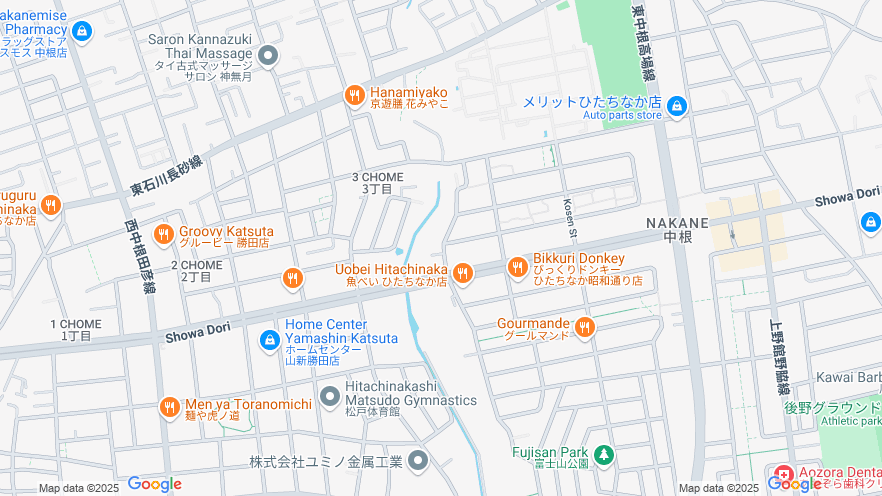Select the Saron Kannazuki Thai Massage pin

(267, 56)
